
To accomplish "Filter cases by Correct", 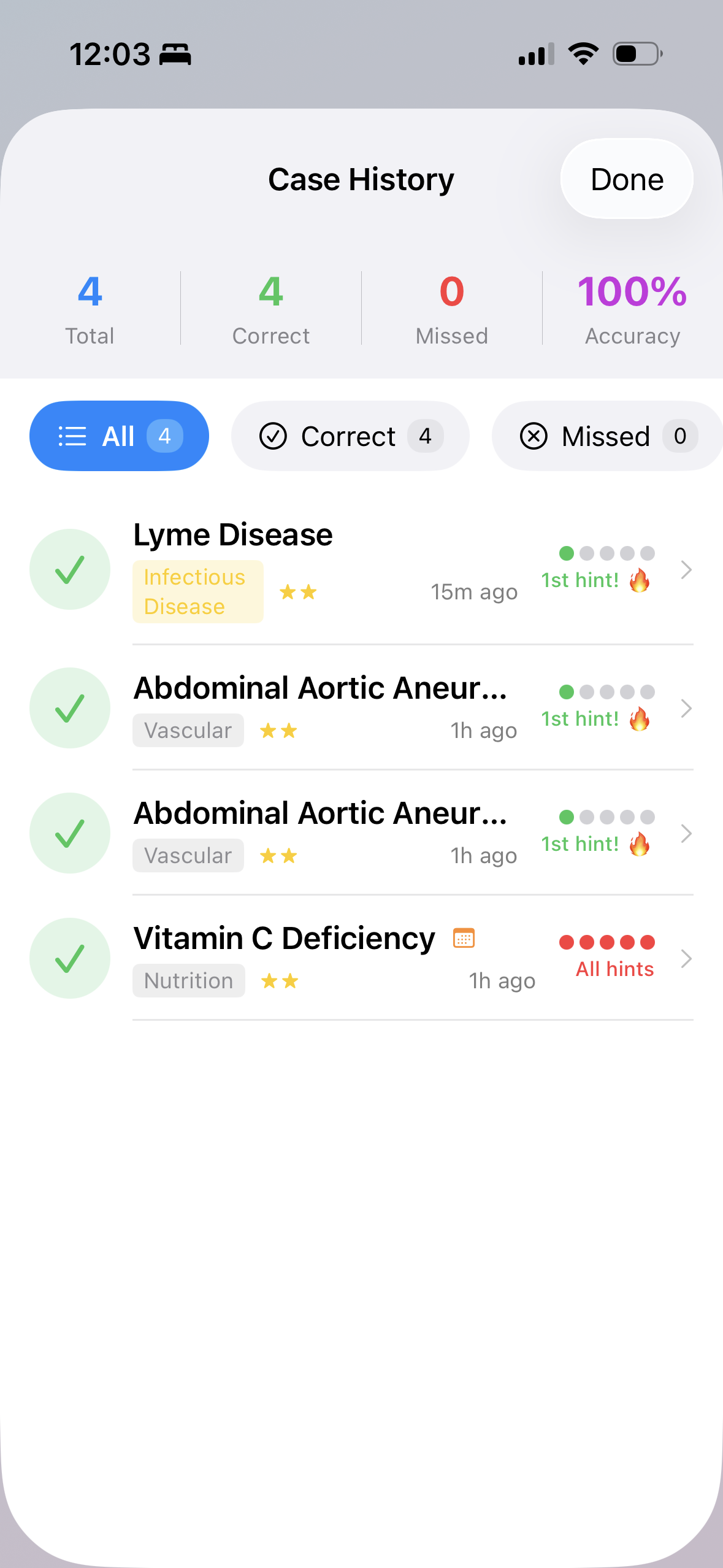I will [x=350, y=436].
